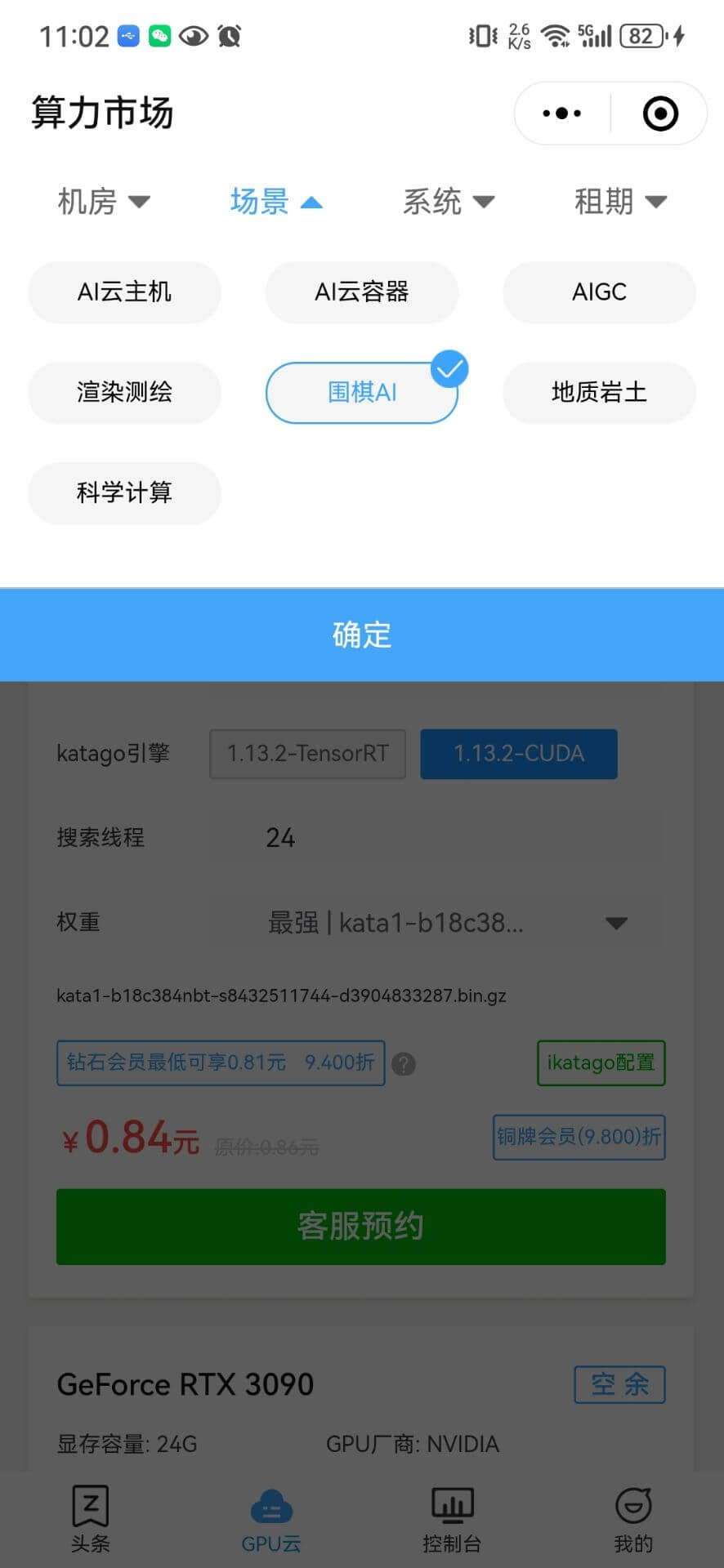Deselect the 围棋AI scenario chip
The width and height of the screenshot is (724, 1568).
(361, 393)
